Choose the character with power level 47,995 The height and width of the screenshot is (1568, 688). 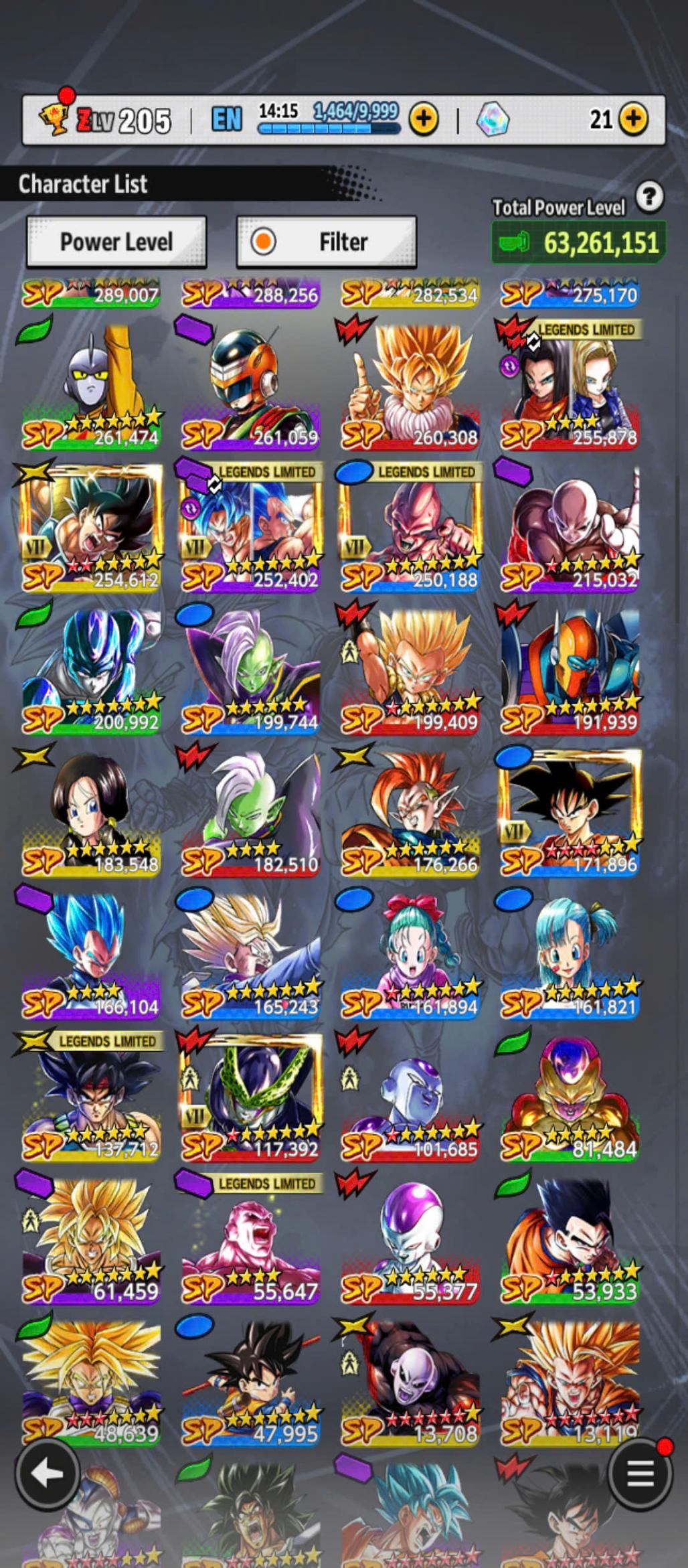click(x=251, y=1383)
